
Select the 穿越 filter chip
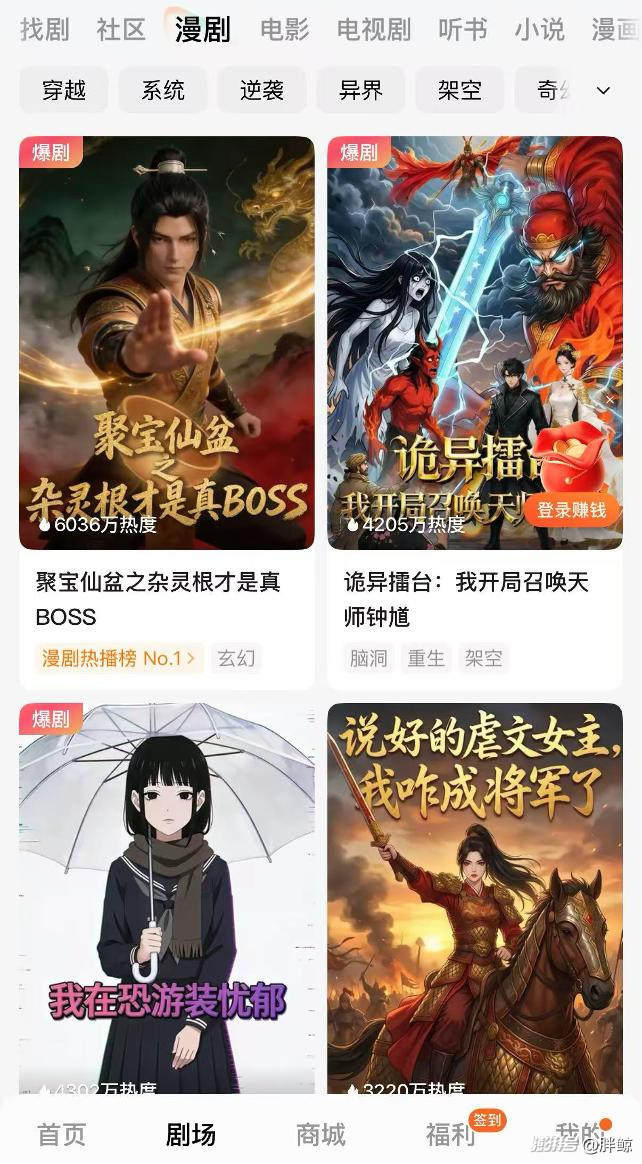[x=64, y=91]
